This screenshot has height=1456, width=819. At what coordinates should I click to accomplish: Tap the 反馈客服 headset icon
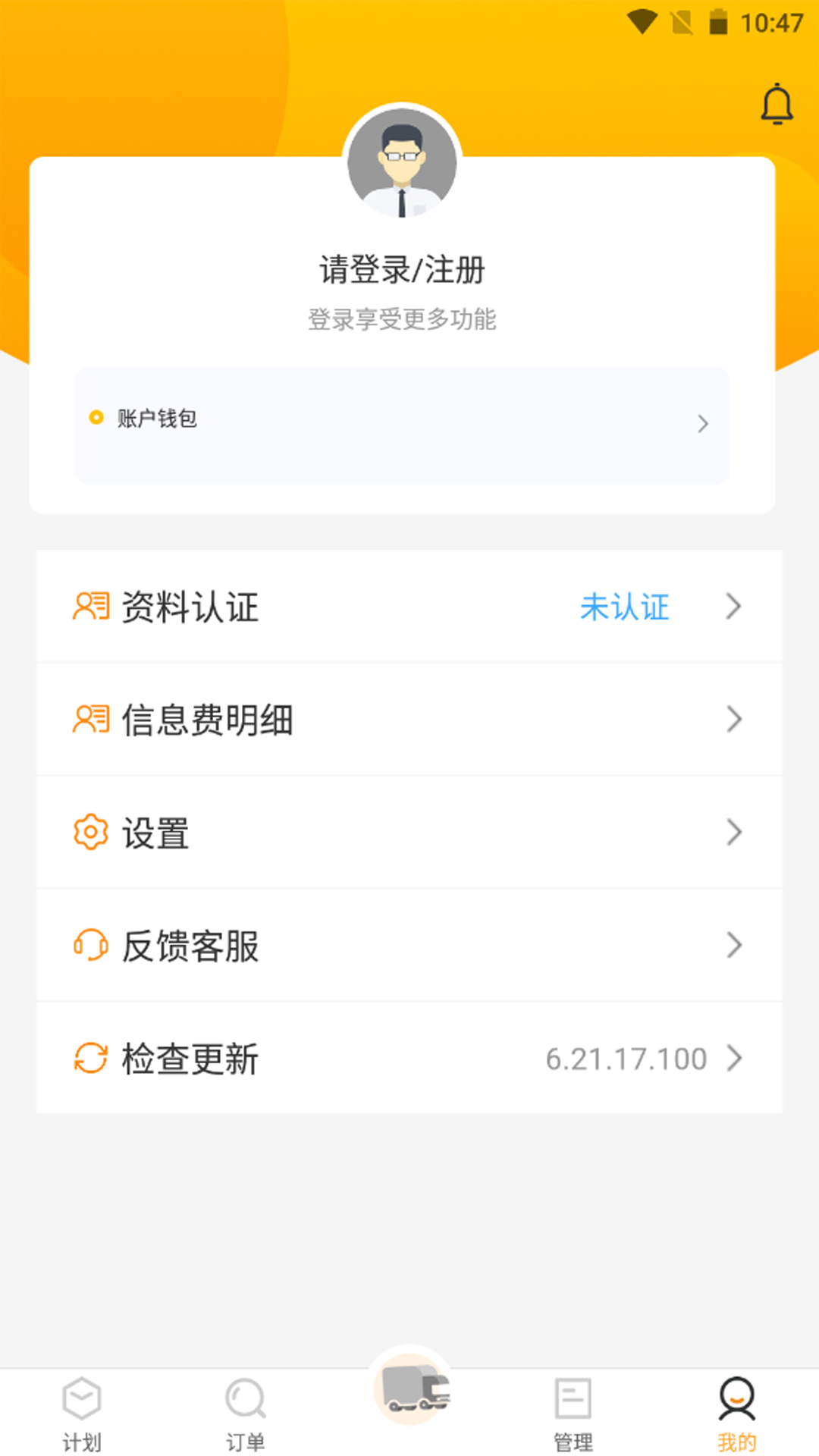click(x=89, y=945)
